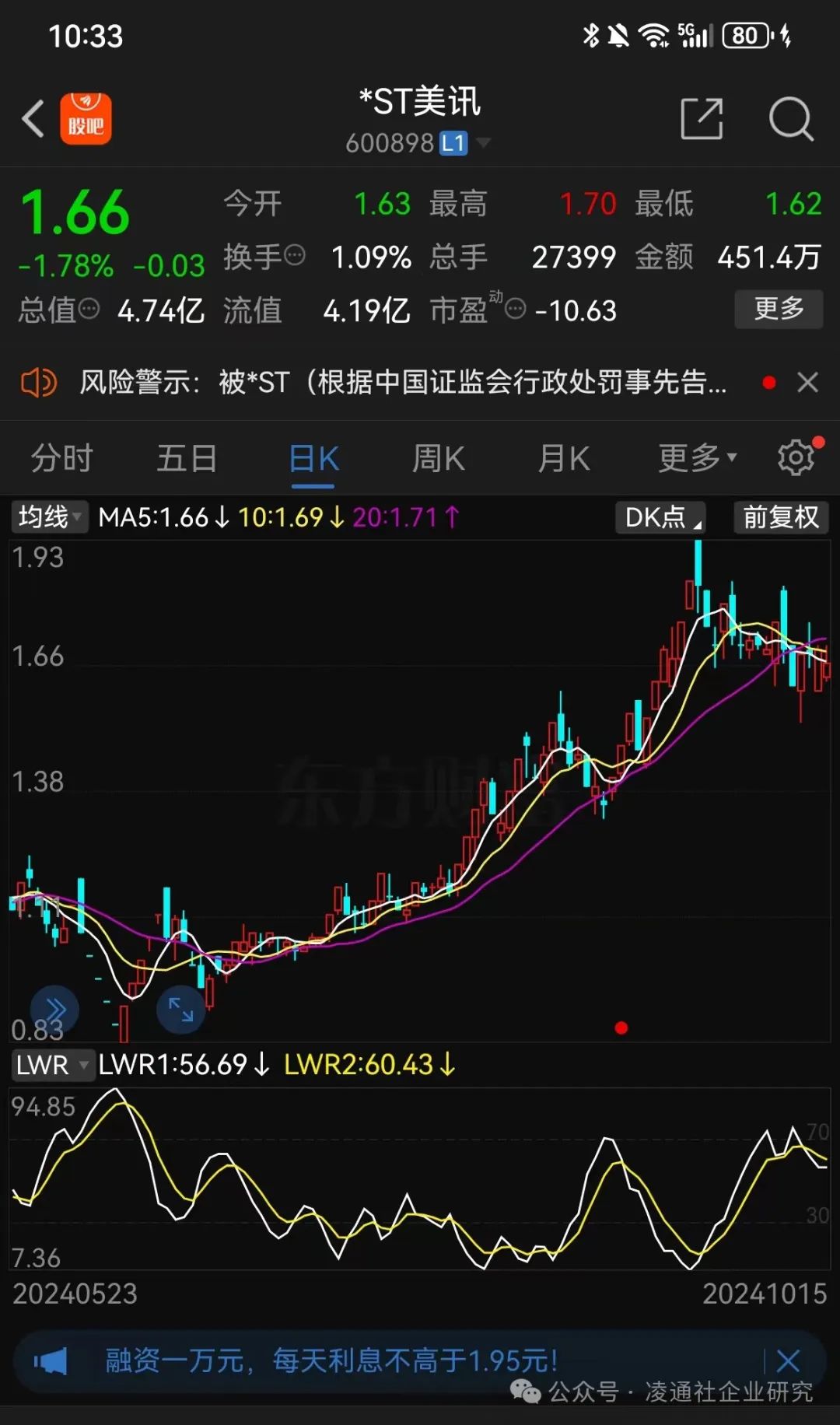840x1425 pixels.
Task: Switch to the 五日 chart tab
Action: pyautogui.click(x=187, y=458)
